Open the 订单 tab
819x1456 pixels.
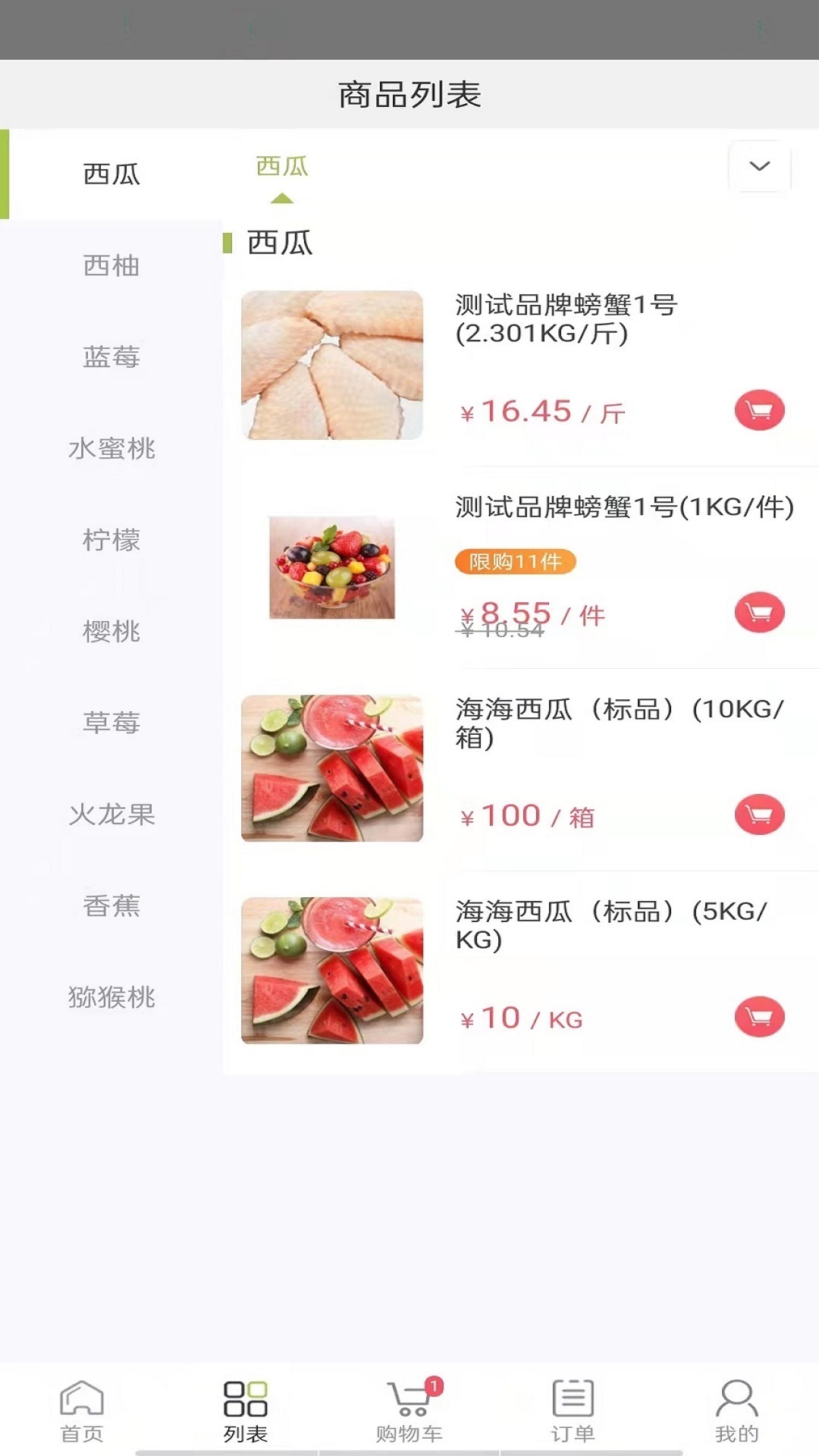click(x=573, y=1411)
